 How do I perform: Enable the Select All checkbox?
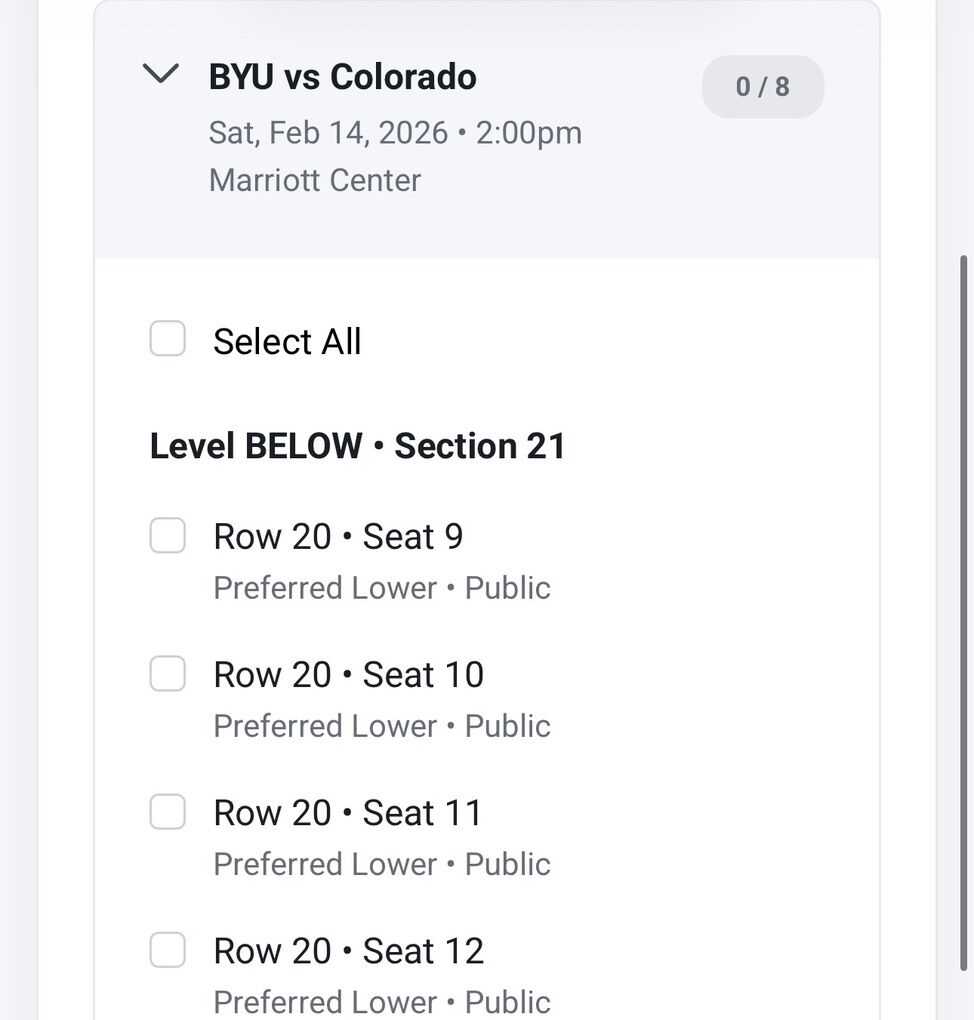click(x=167, y=339)
